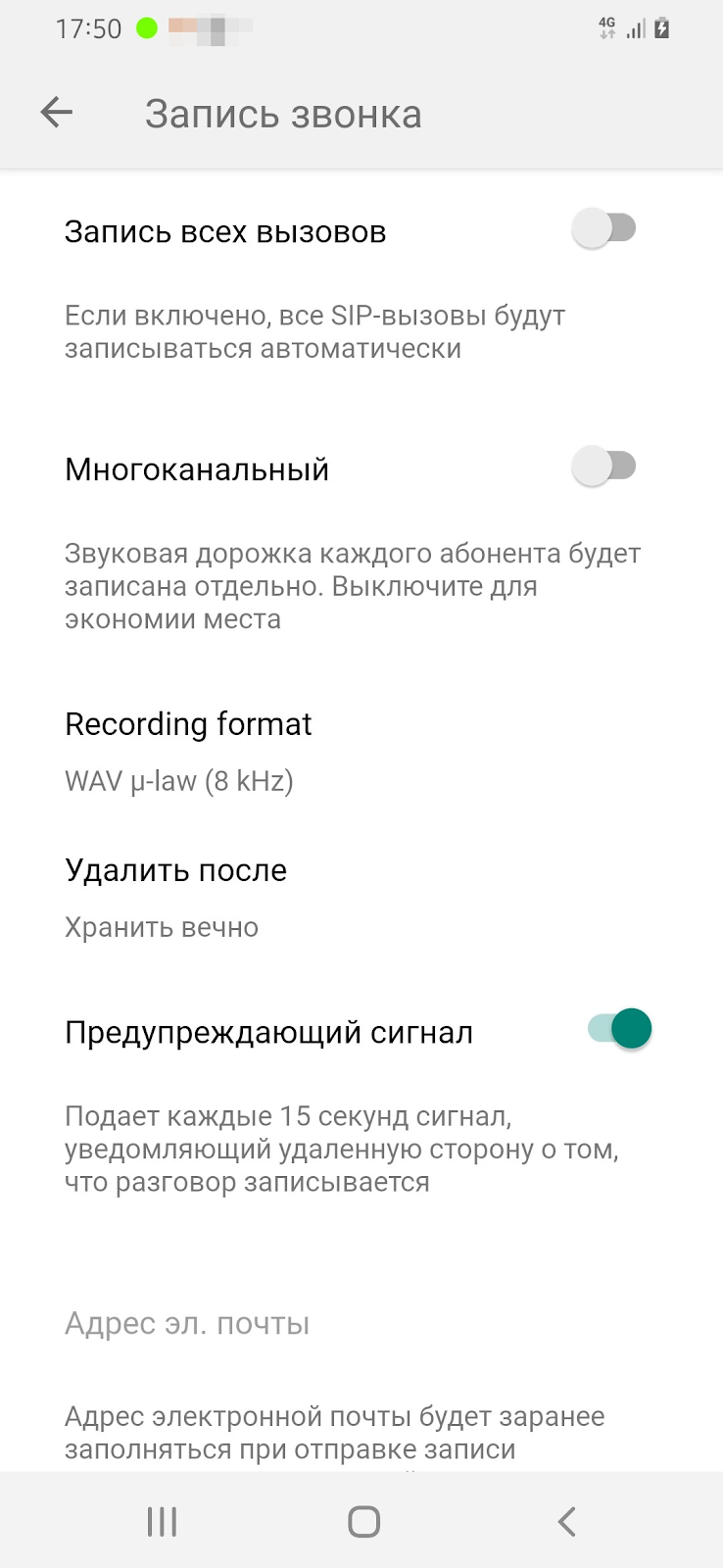This screenshot has width=723, height=1568.
Task: Open recent apps from the navigation bar
Action: [162, 1521]
